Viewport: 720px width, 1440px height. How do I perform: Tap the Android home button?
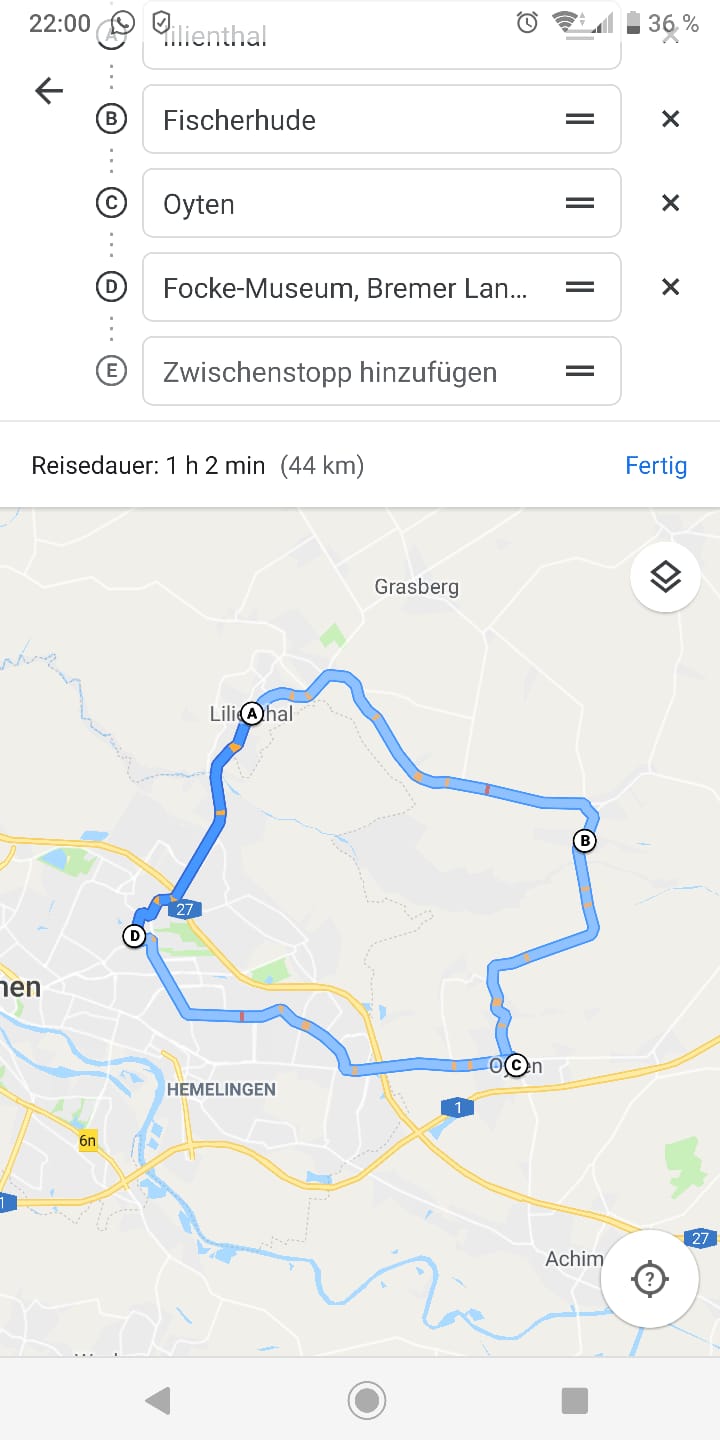367,1400
